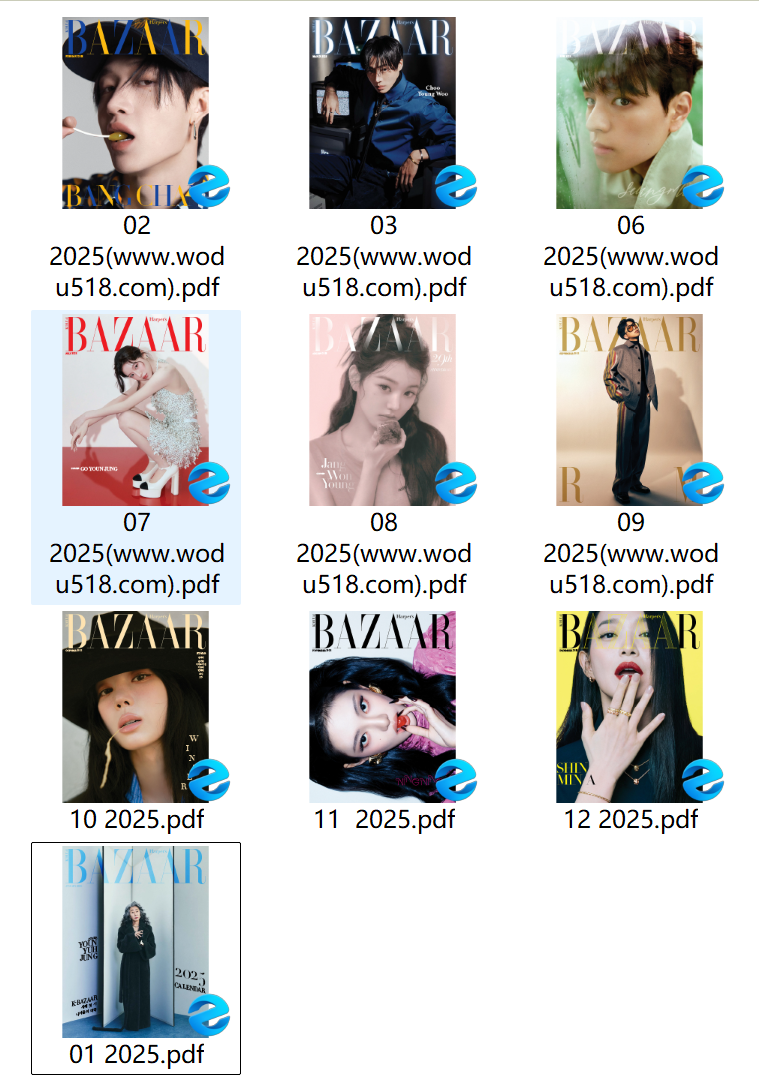Choose the 08 2025 magazine PDF
This screenshot has height=1092, width=759.
point(382,409)
